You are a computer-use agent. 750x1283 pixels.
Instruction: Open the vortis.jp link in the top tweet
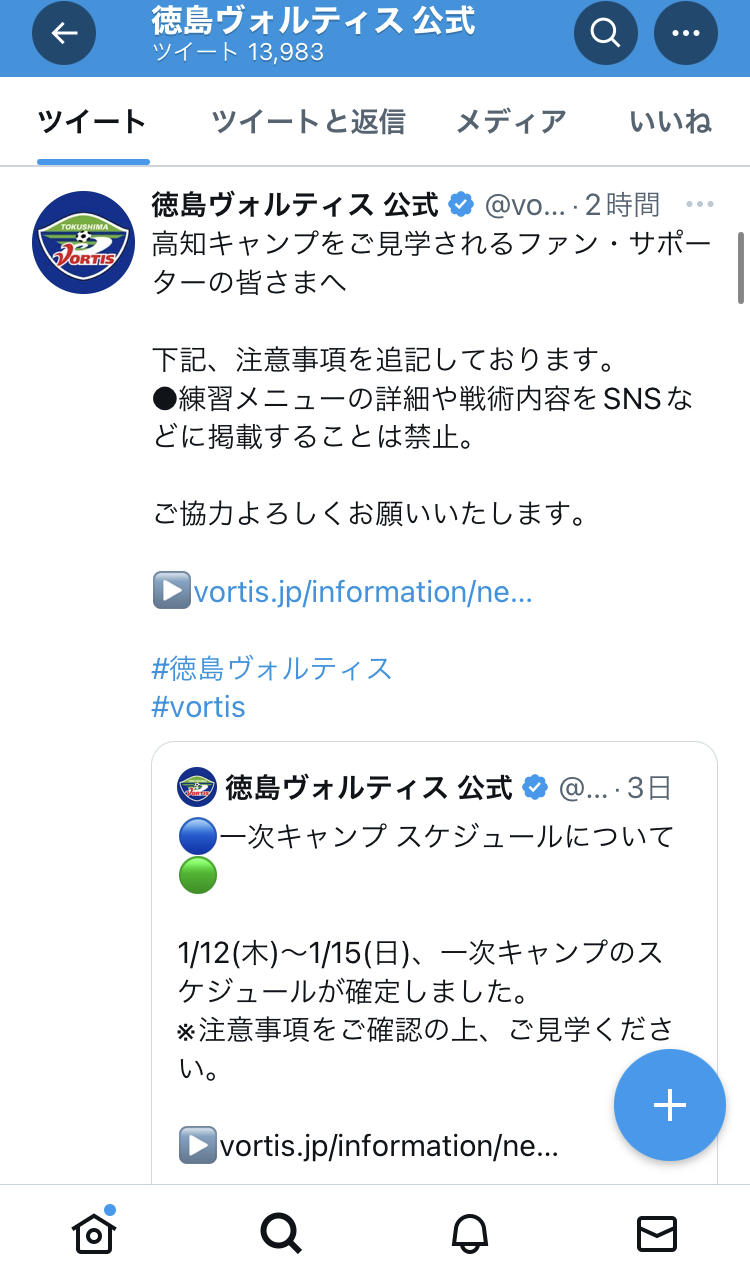[x=362, y=592]
